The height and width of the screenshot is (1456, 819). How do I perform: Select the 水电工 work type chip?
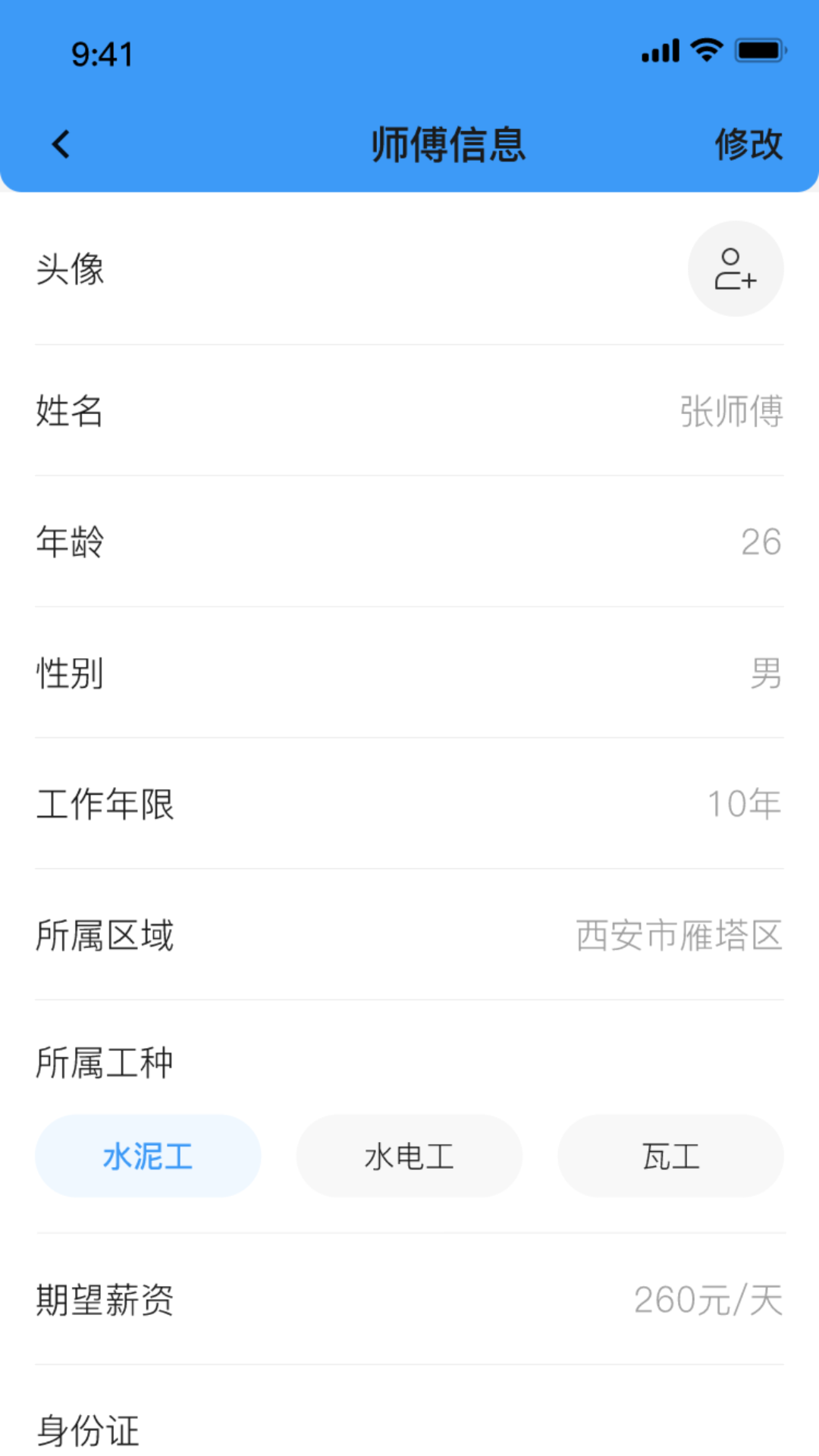(x=409, y=1156)
